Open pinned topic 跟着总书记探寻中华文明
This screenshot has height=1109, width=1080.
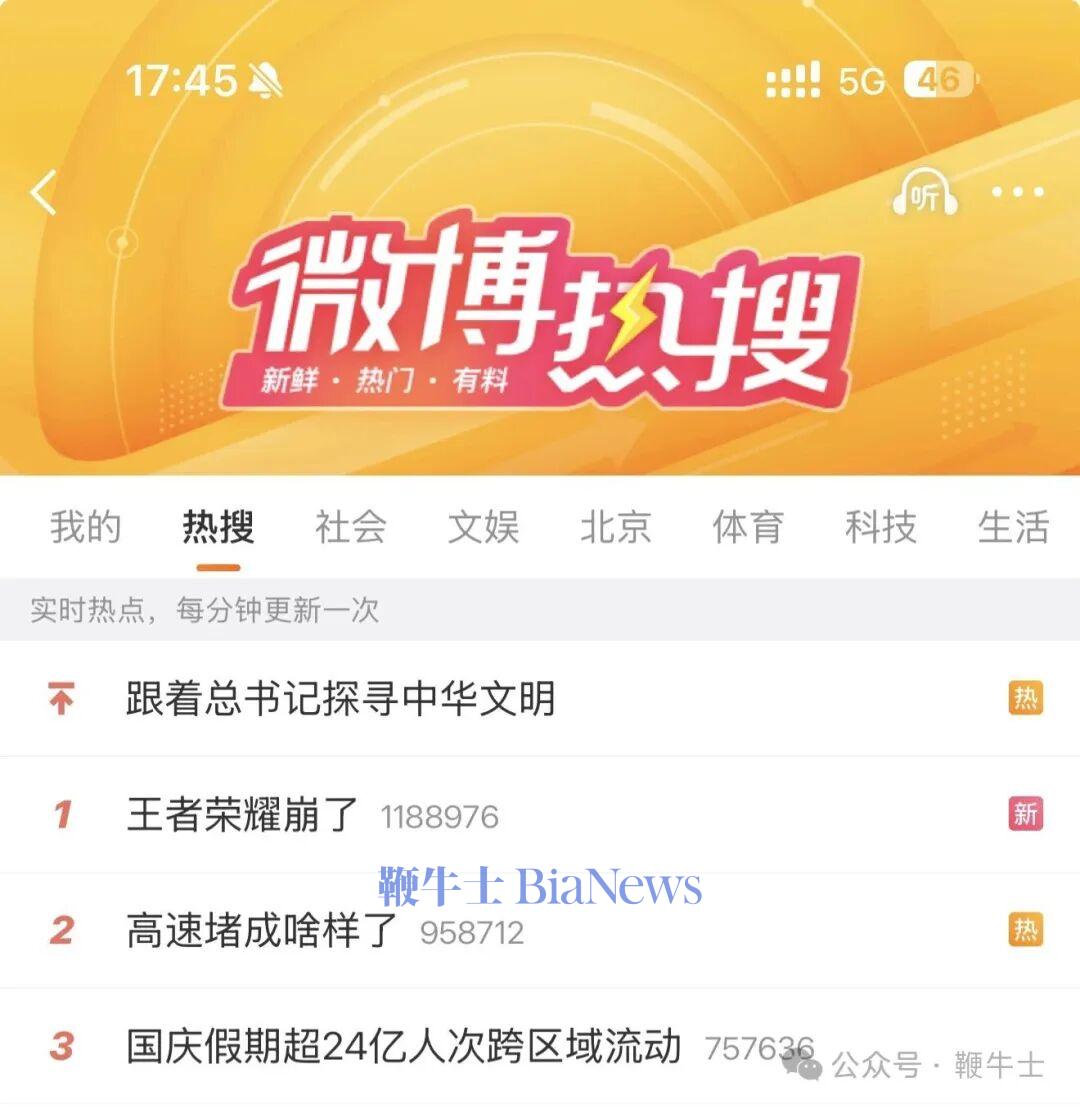[x=340, y=699]
